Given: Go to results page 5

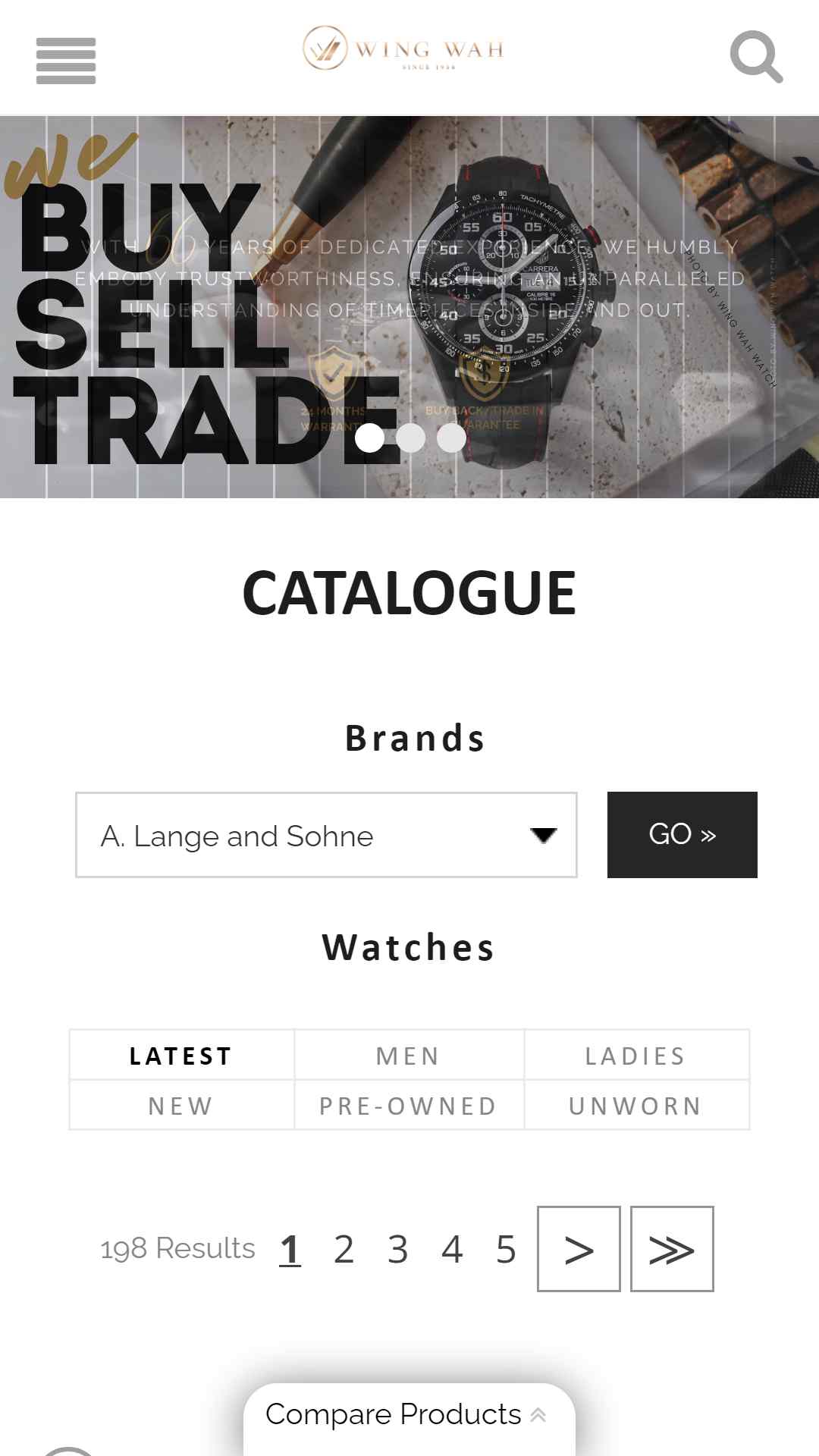Looking at the screenshot, I should (x=506, y=1249).
